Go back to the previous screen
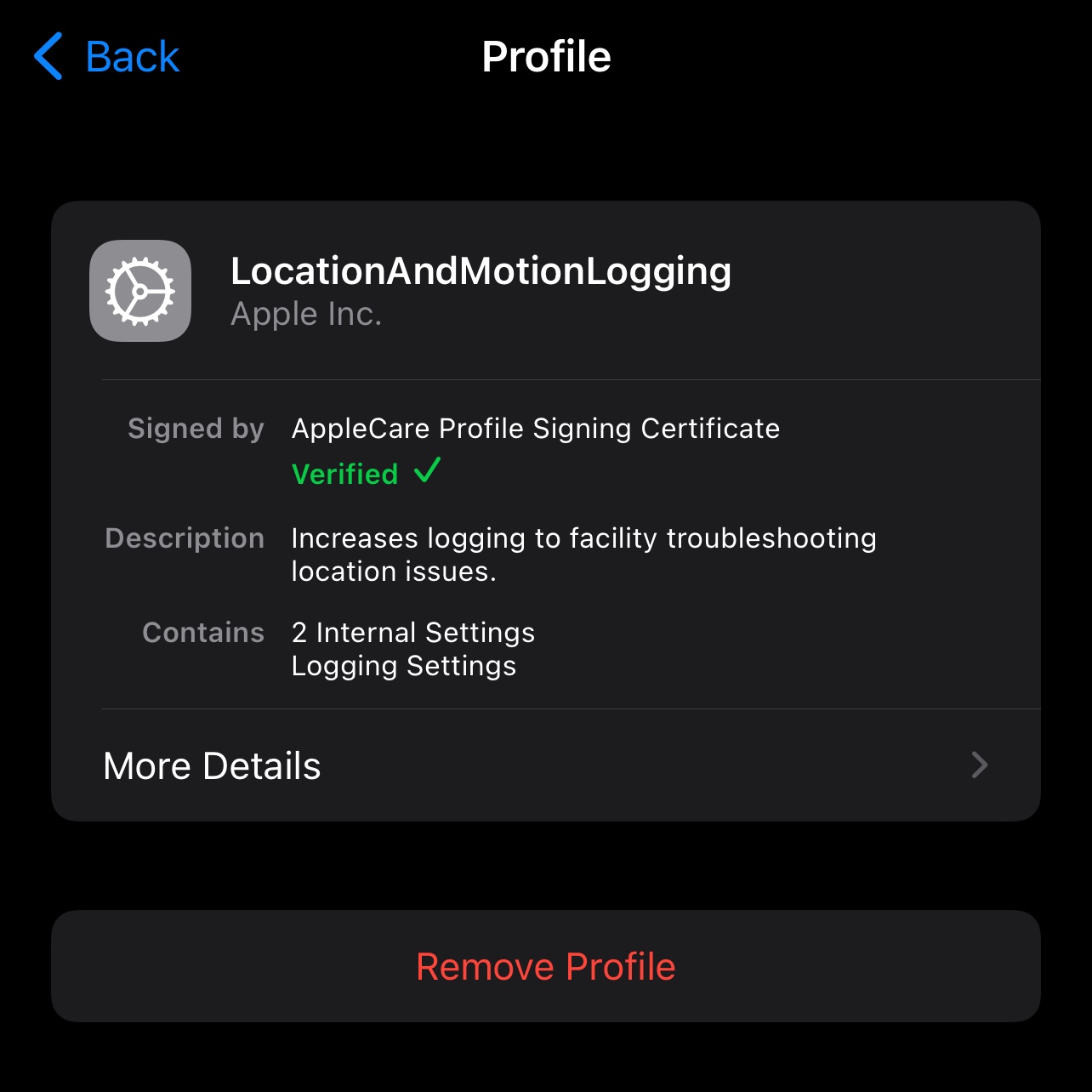Viewport: 1092px width, 1092px height. pyautogui.click(x=107, y=57)
